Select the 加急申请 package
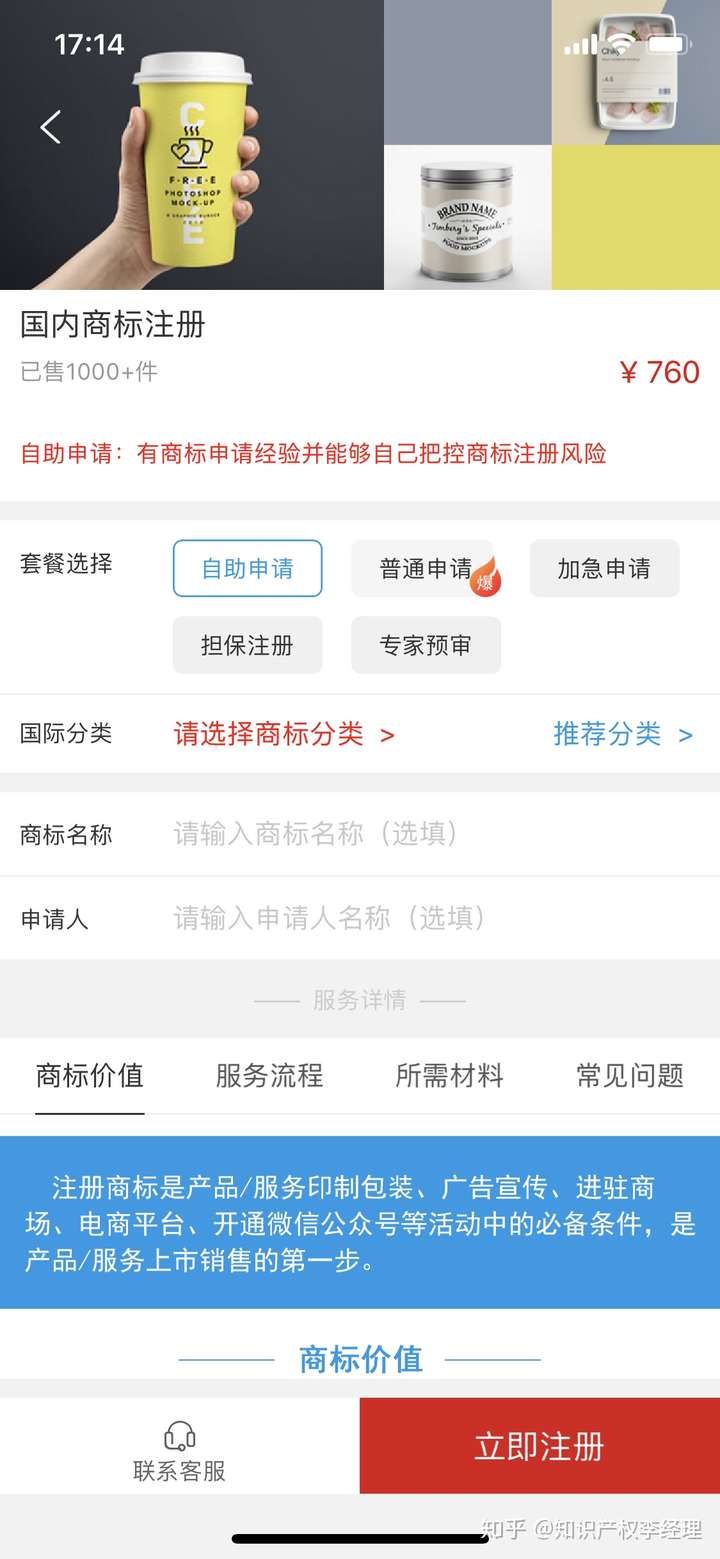 coord(604,568)
